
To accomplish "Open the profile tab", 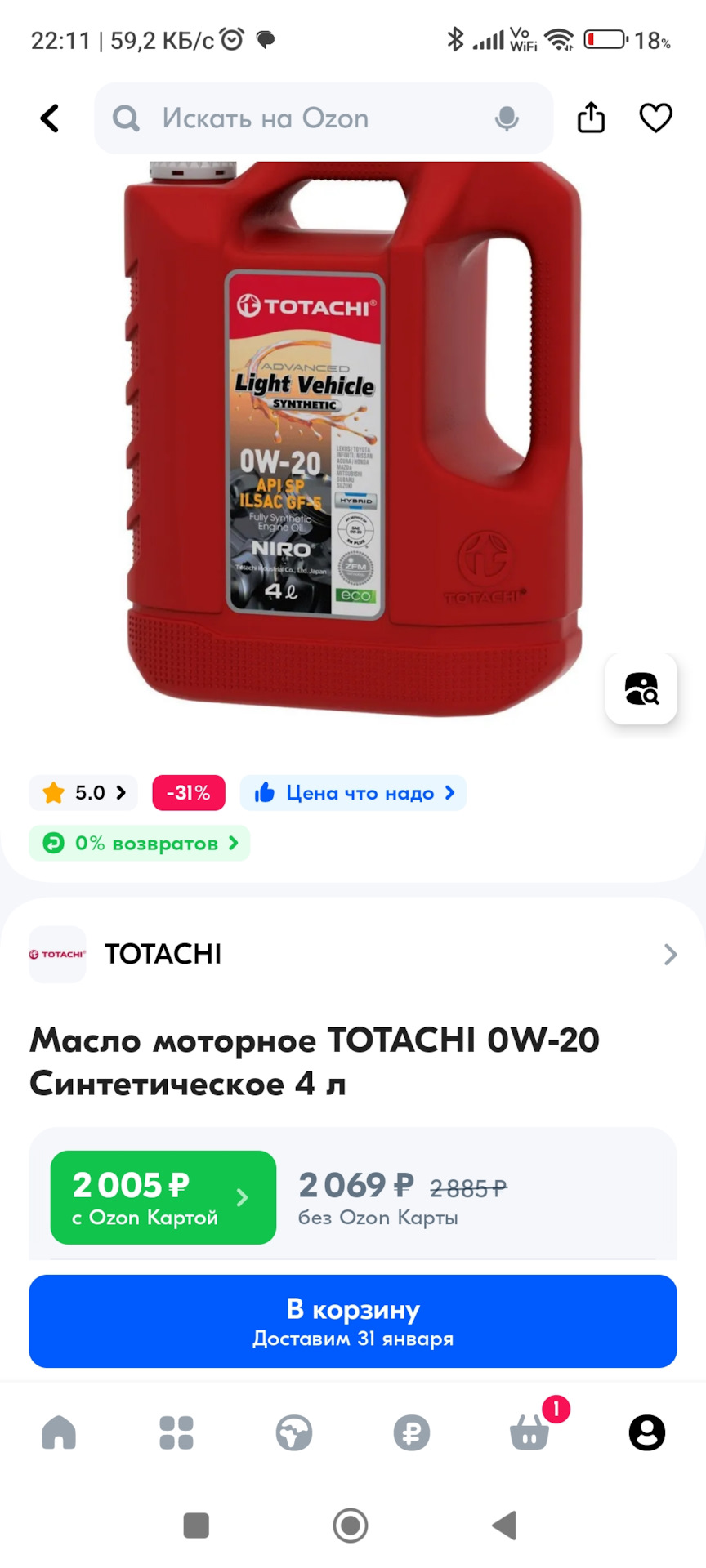I will pyautogui.click(x=647, y=1432).
